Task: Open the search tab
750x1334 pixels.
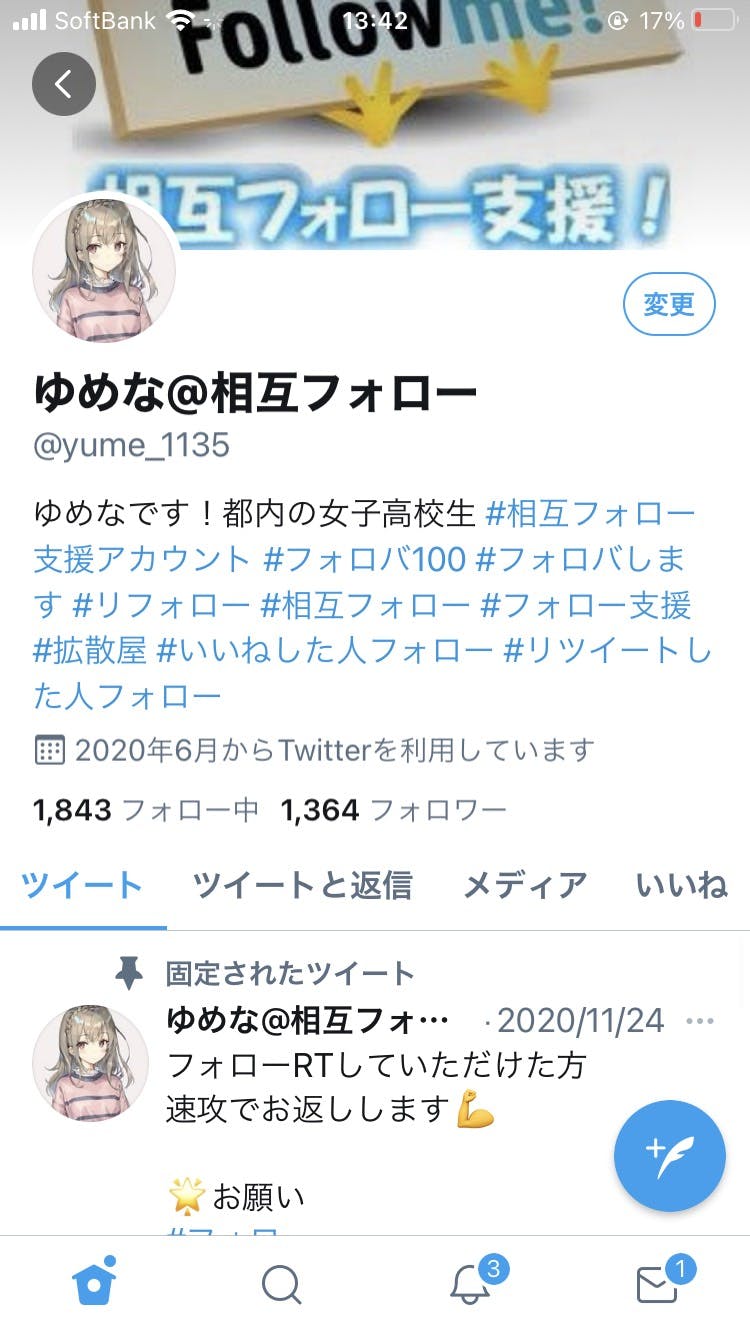Action: pyautogui.click(x=281, y=1285)
